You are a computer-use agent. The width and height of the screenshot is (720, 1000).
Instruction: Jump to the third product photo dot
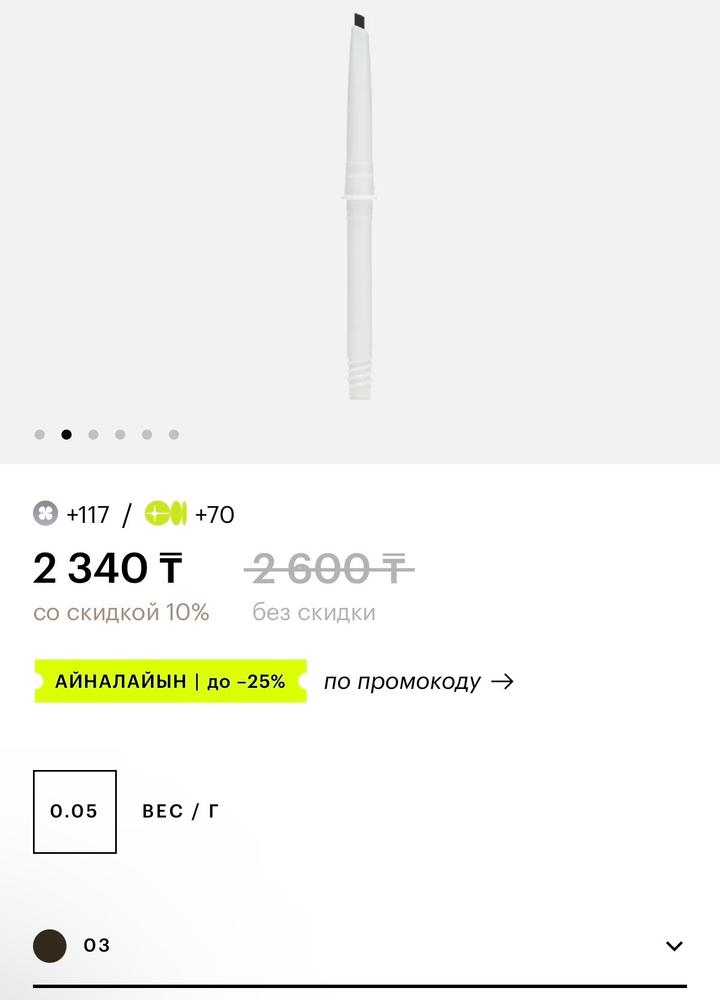93,434
